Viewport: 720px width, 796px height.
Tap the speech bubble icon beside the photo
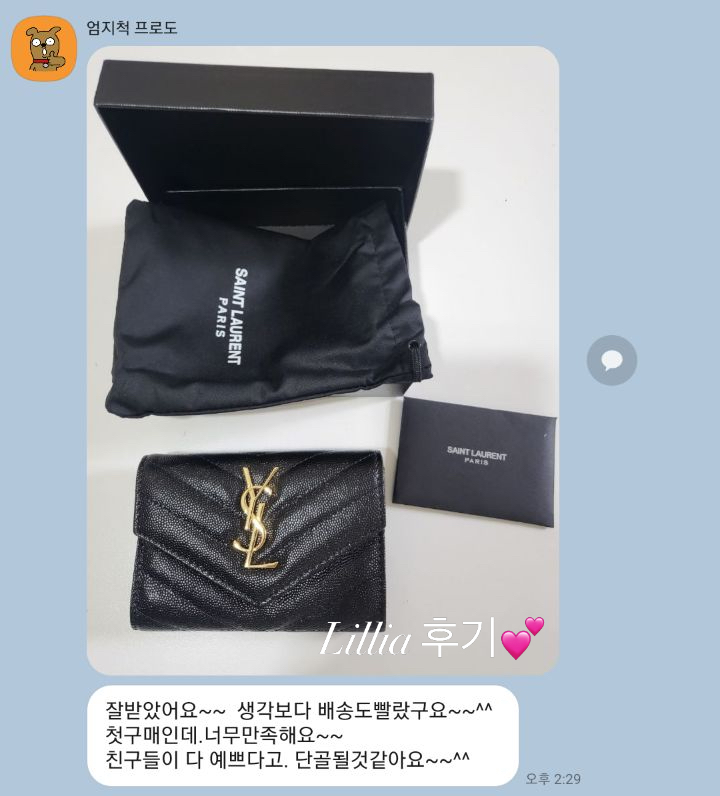pos(611,360)
